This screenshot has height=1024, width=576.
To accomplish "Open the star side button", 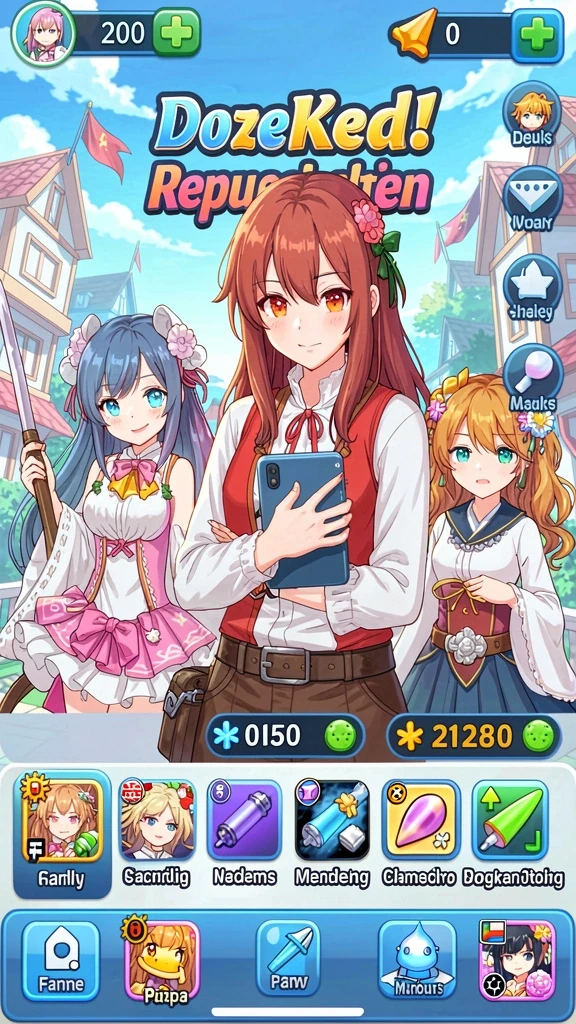I will pos(532,288).
